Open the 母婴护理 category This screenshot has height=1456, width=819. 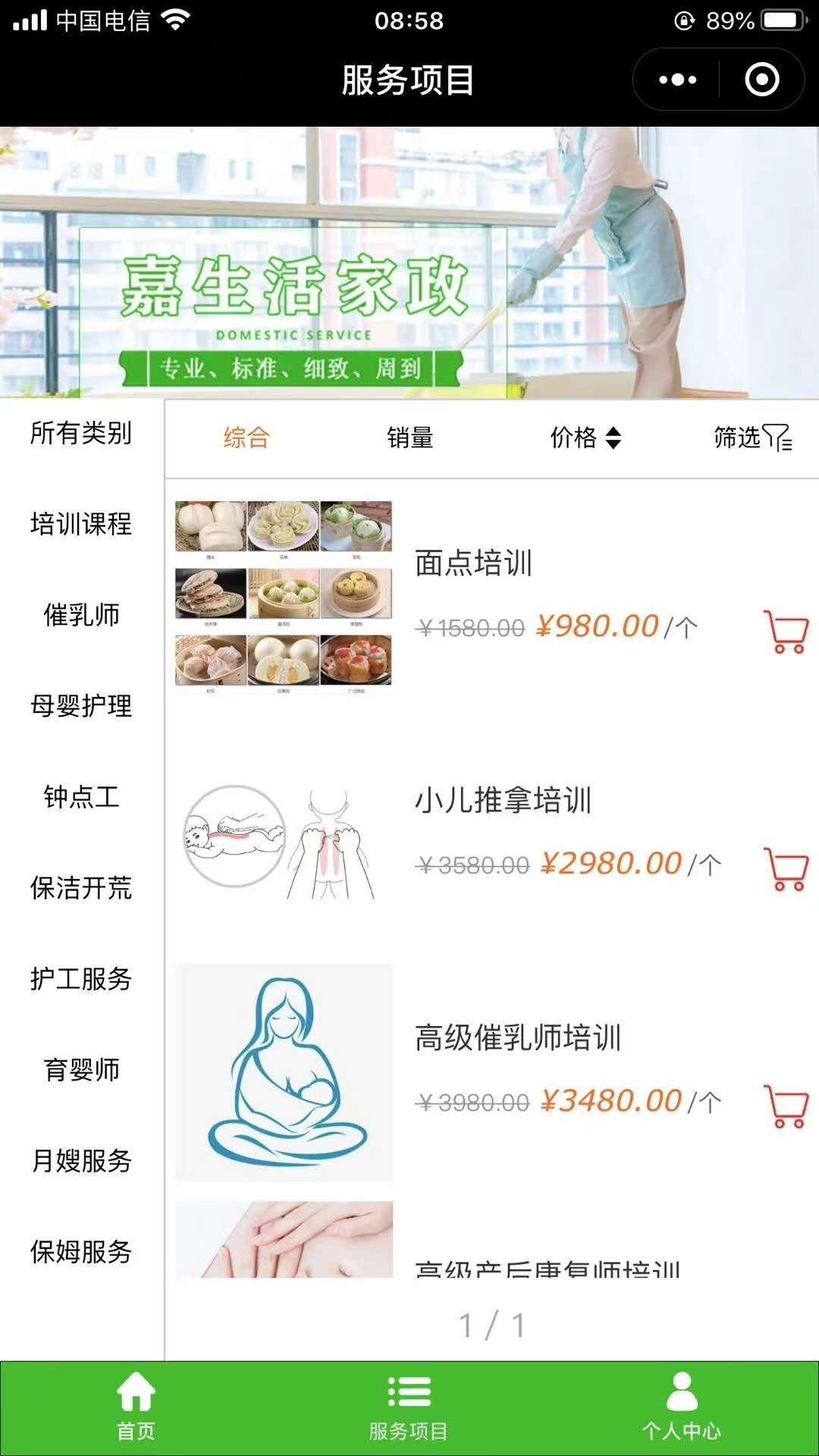81,706
